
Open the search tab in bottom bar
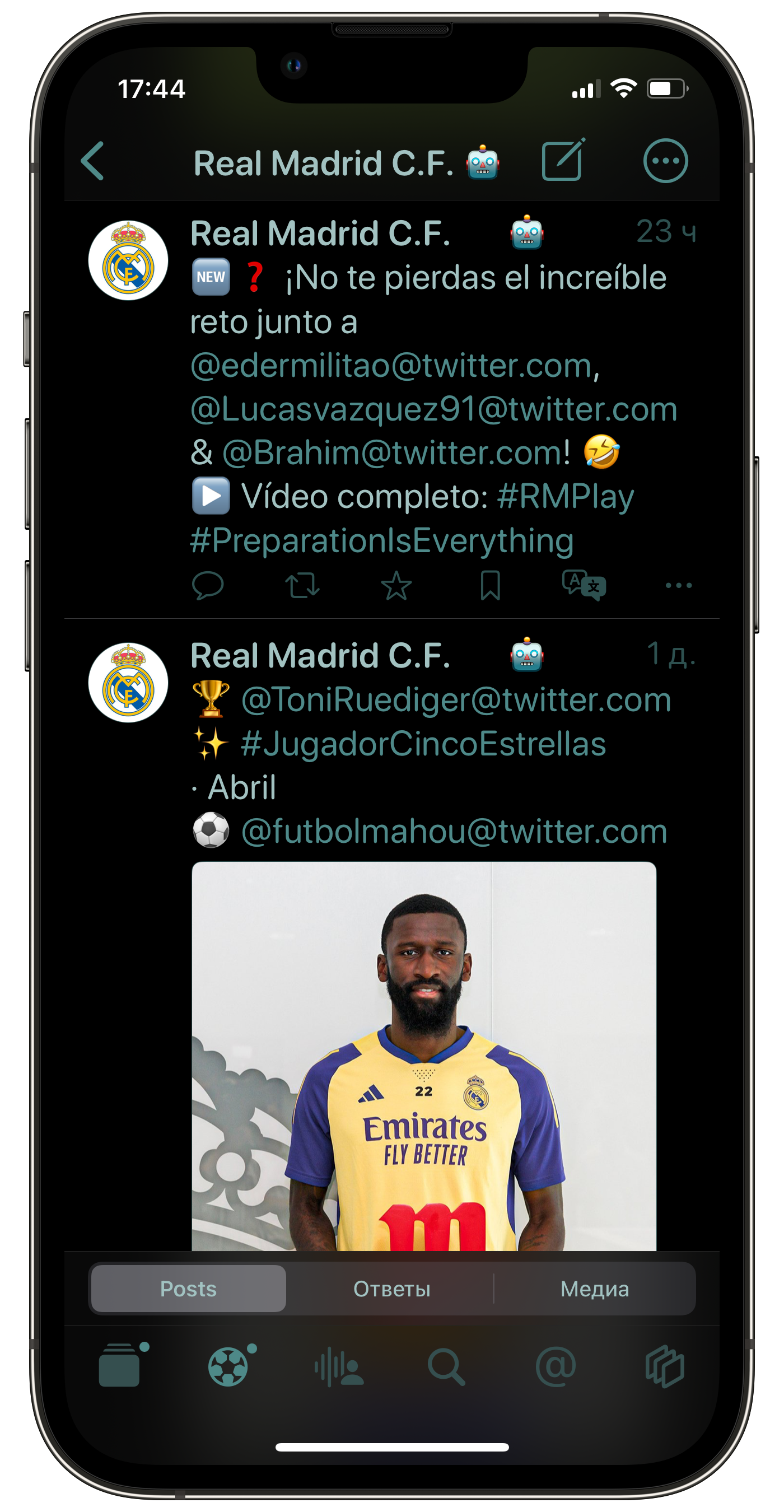coord(446,1367)
